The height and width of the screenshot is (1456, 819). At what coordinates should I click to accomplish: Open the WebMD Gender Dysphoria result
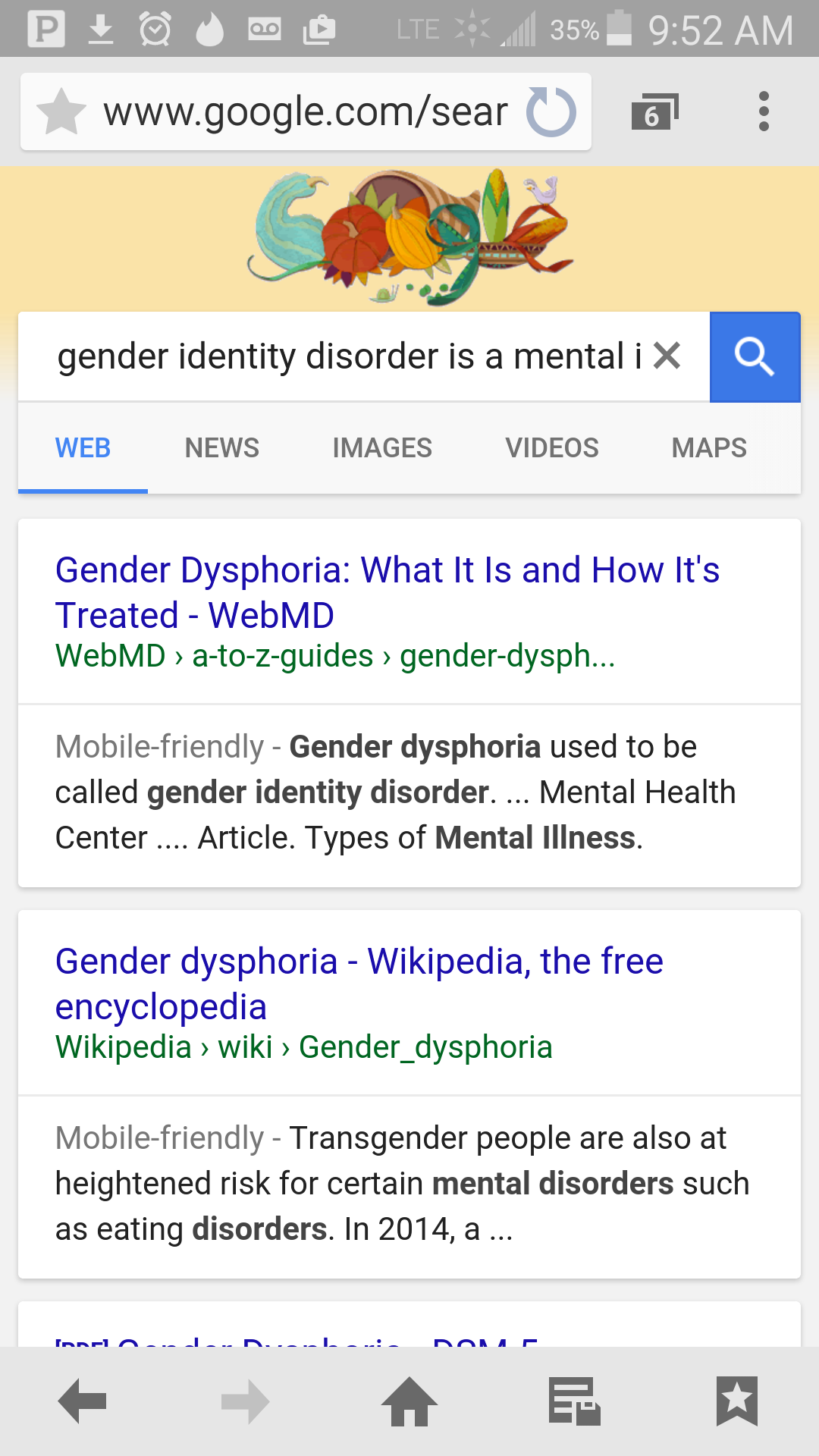point(387,592)
